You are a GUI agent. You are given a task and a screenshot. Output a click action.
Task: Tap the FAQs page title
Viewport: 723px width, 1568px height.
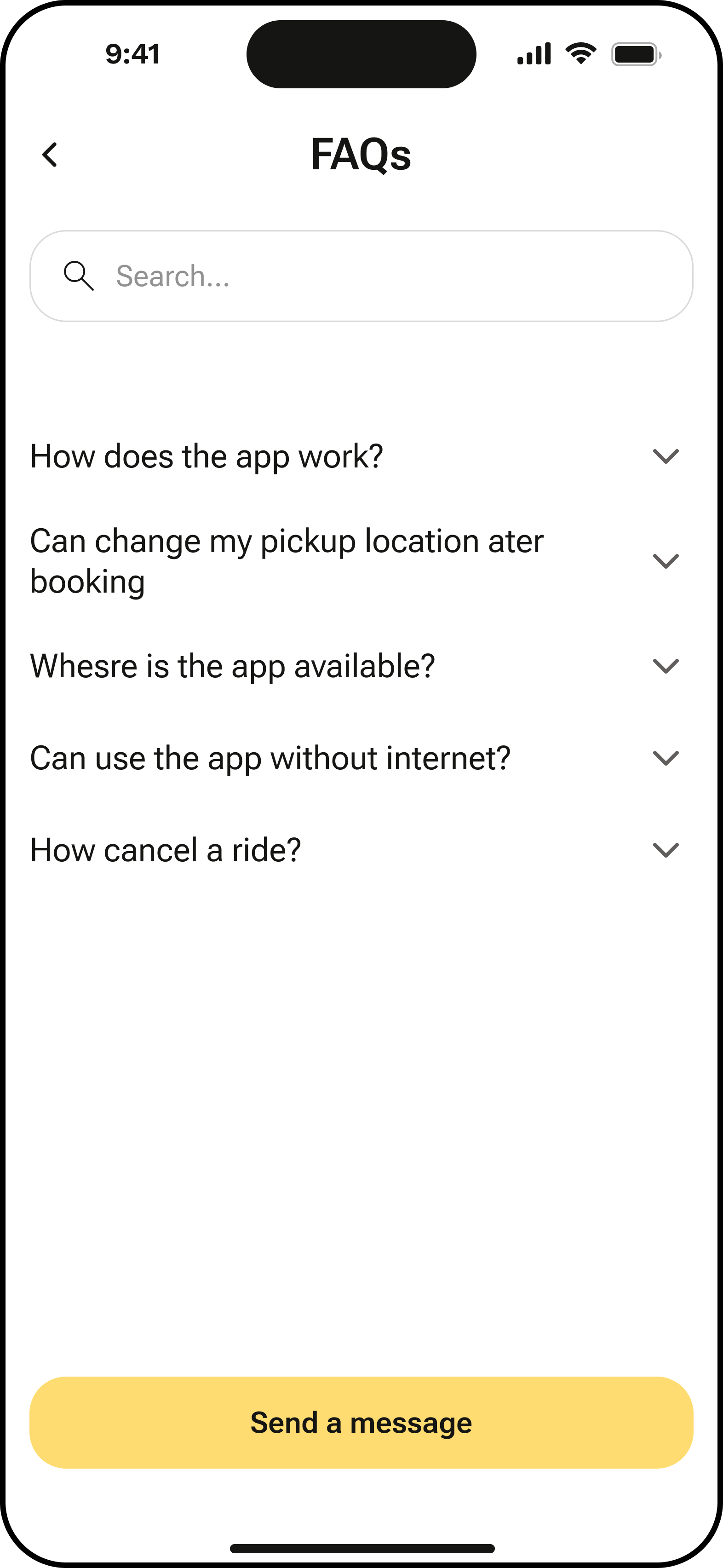(361, 155)
